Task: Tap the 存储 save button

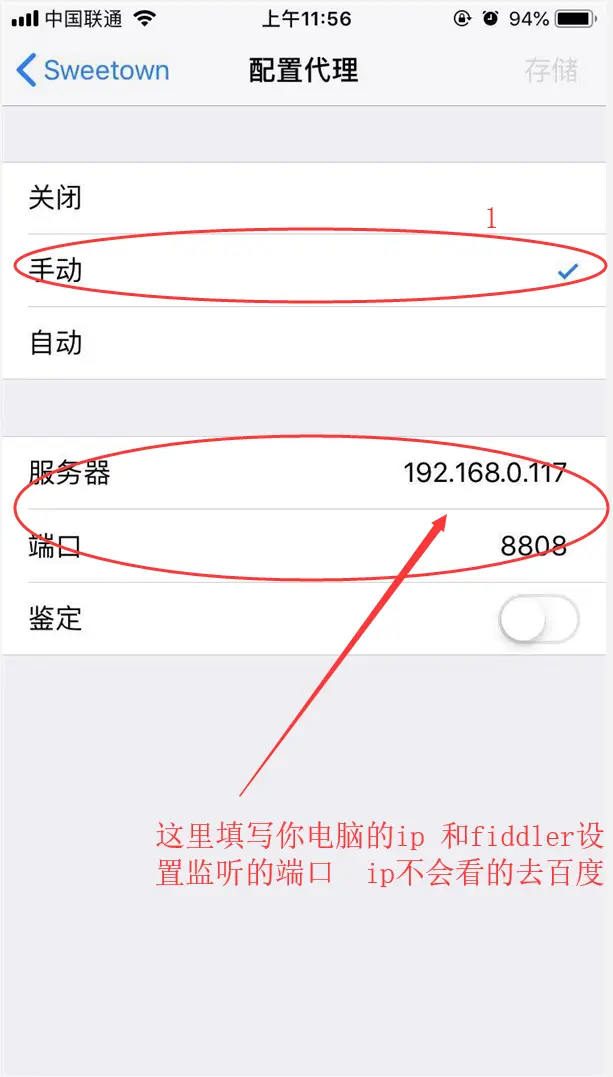Action: (551, 70)
